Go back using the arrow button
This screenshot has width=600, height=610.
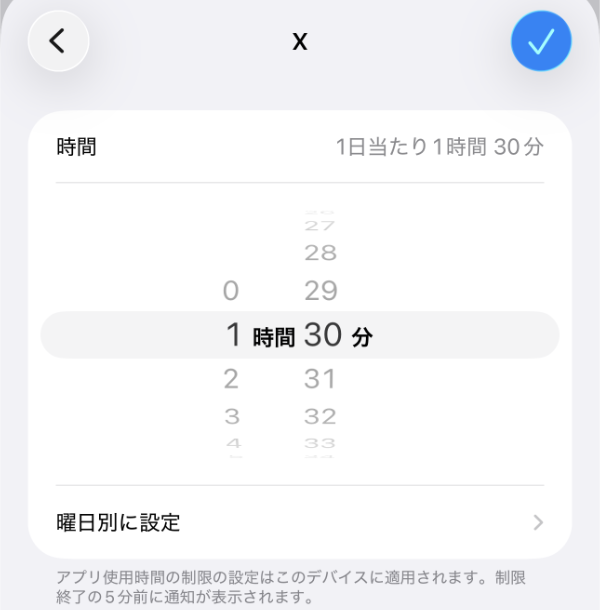click(x=58, y=41)
